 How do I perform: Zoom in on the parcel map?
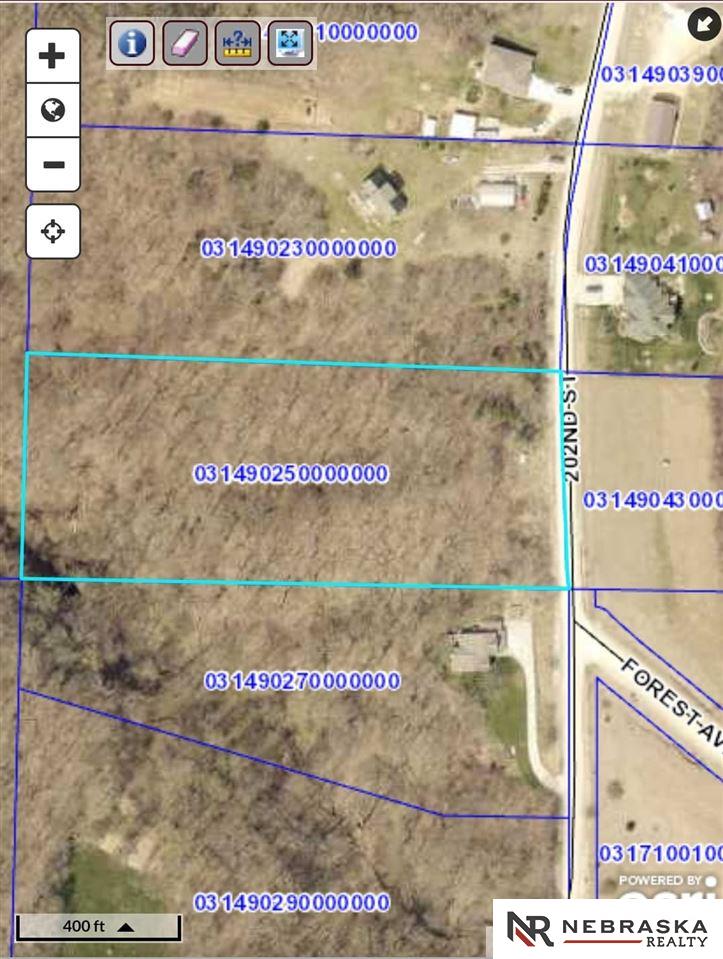(52, 56)
